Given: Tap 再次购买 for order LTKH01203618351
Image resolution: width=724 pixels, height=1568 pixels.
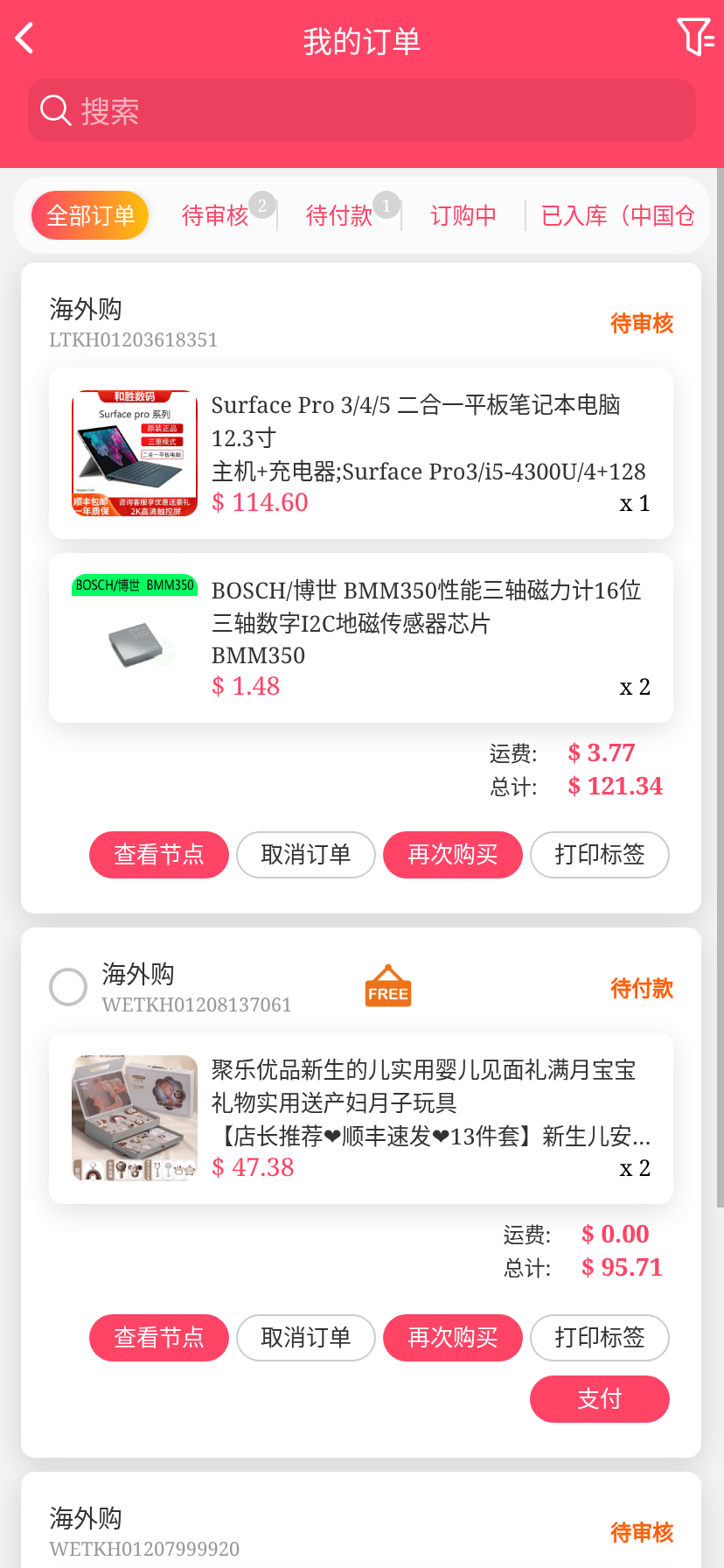Looking at the screenshot, I should click(x=453, y=855).
